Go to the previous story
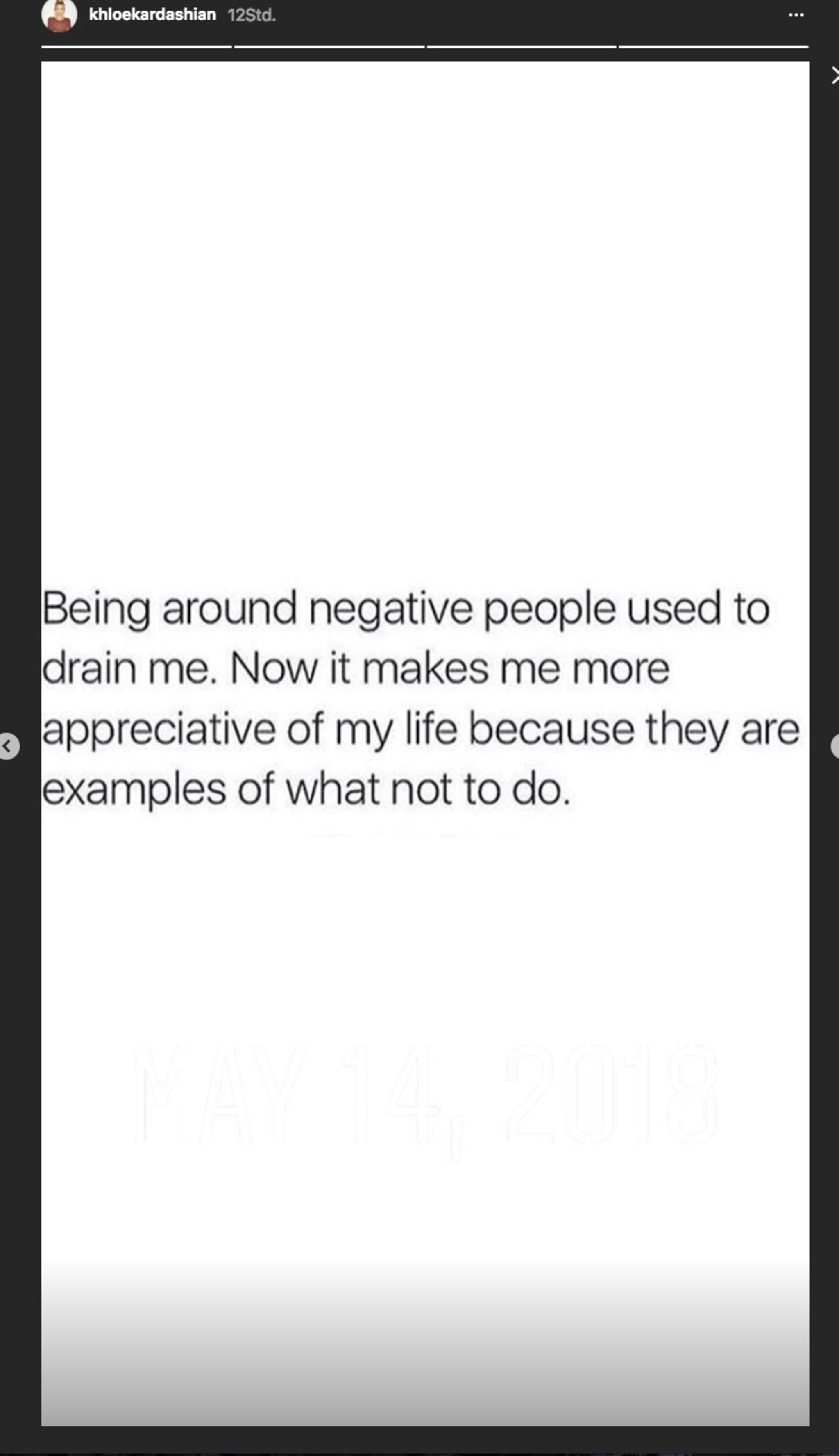The height and width of the screenshot is (1456, 839). click(x=8, y=747)
